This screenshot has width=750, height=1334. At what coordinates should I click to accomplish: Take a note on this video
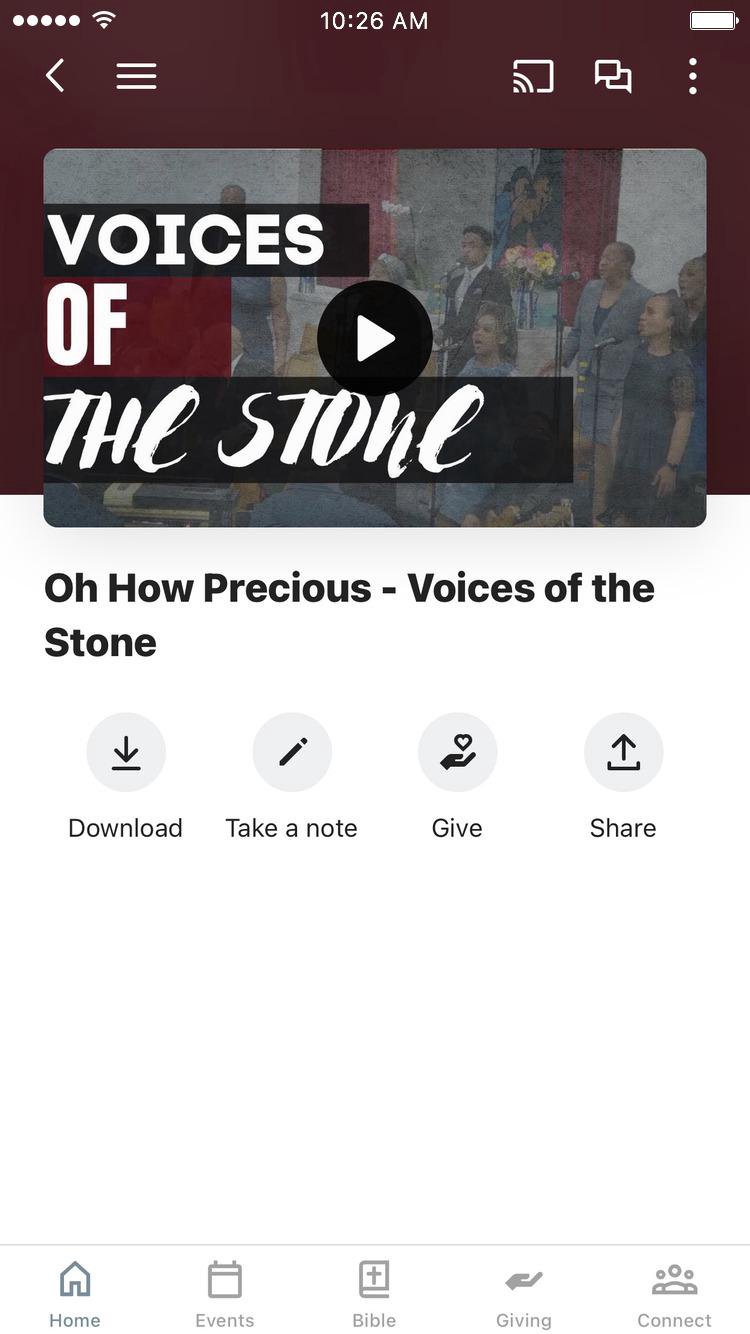pos(292,752)
